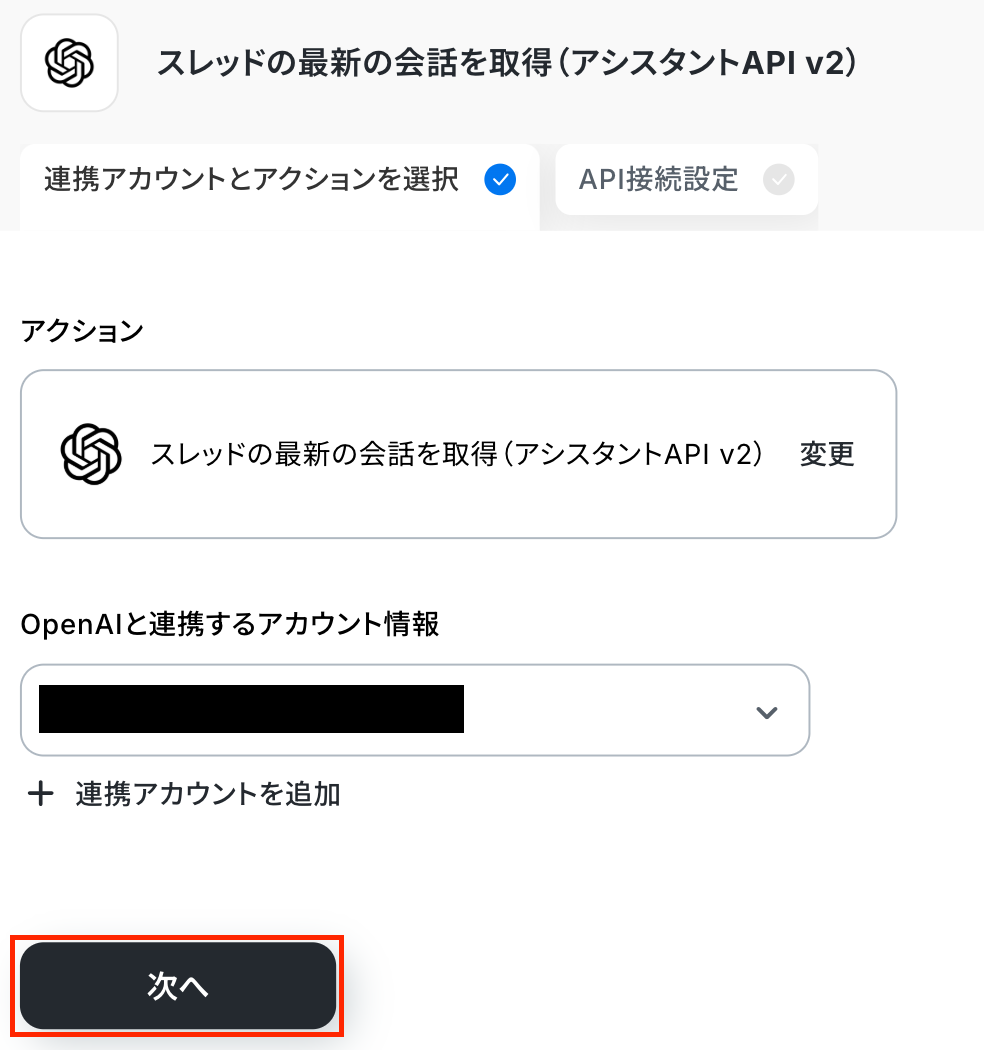
Task: Select the 連携アカウントとアクションを選択 tab
Action: tap(278, 180)
